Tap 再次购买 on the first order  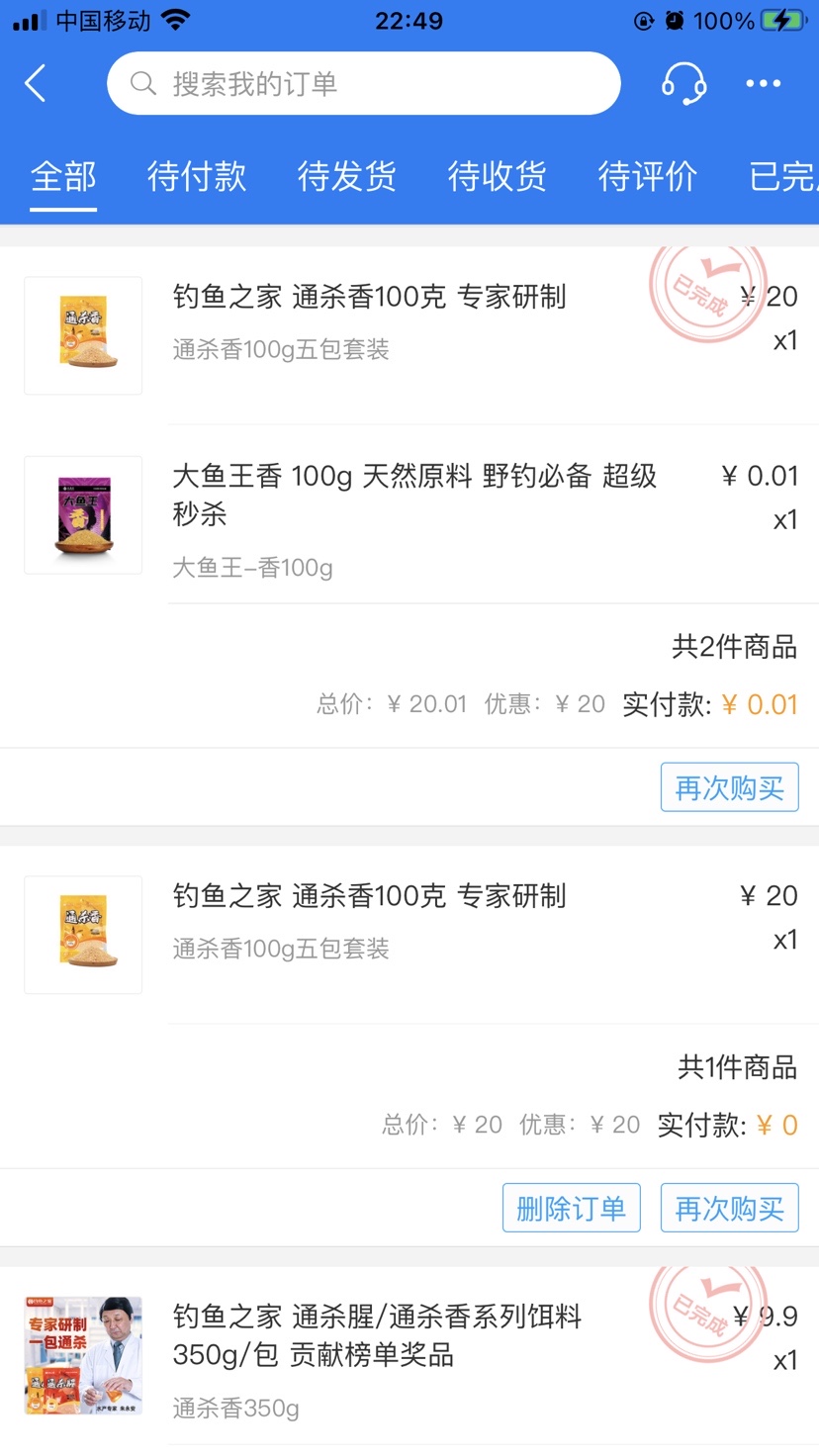click(729, 786)
